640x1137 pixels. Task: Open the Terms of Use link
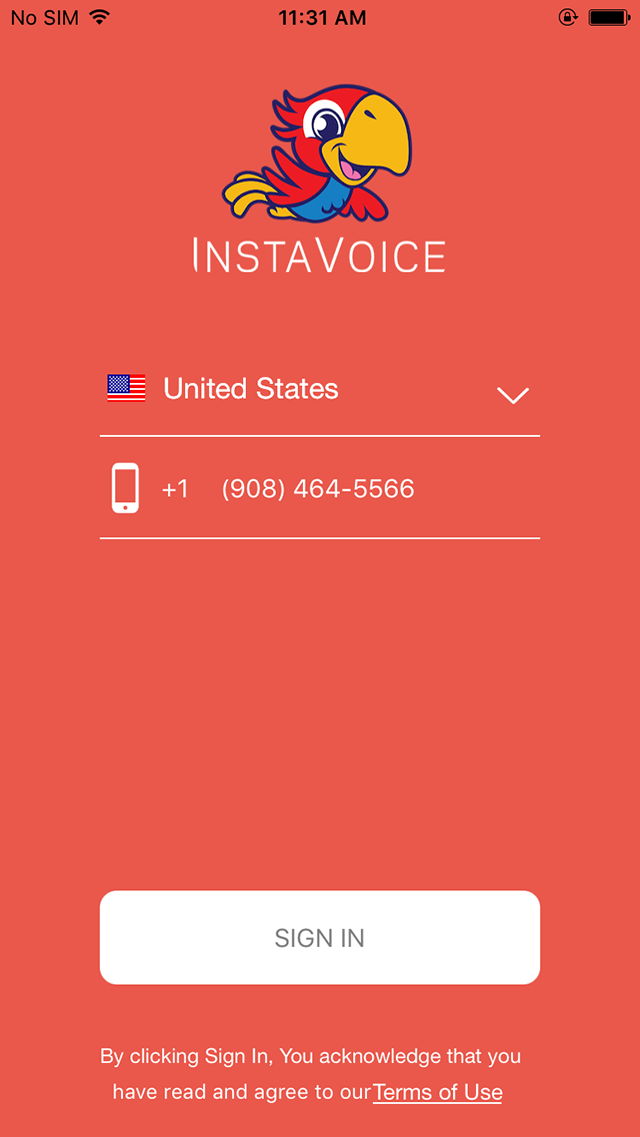coord(437,1092)
